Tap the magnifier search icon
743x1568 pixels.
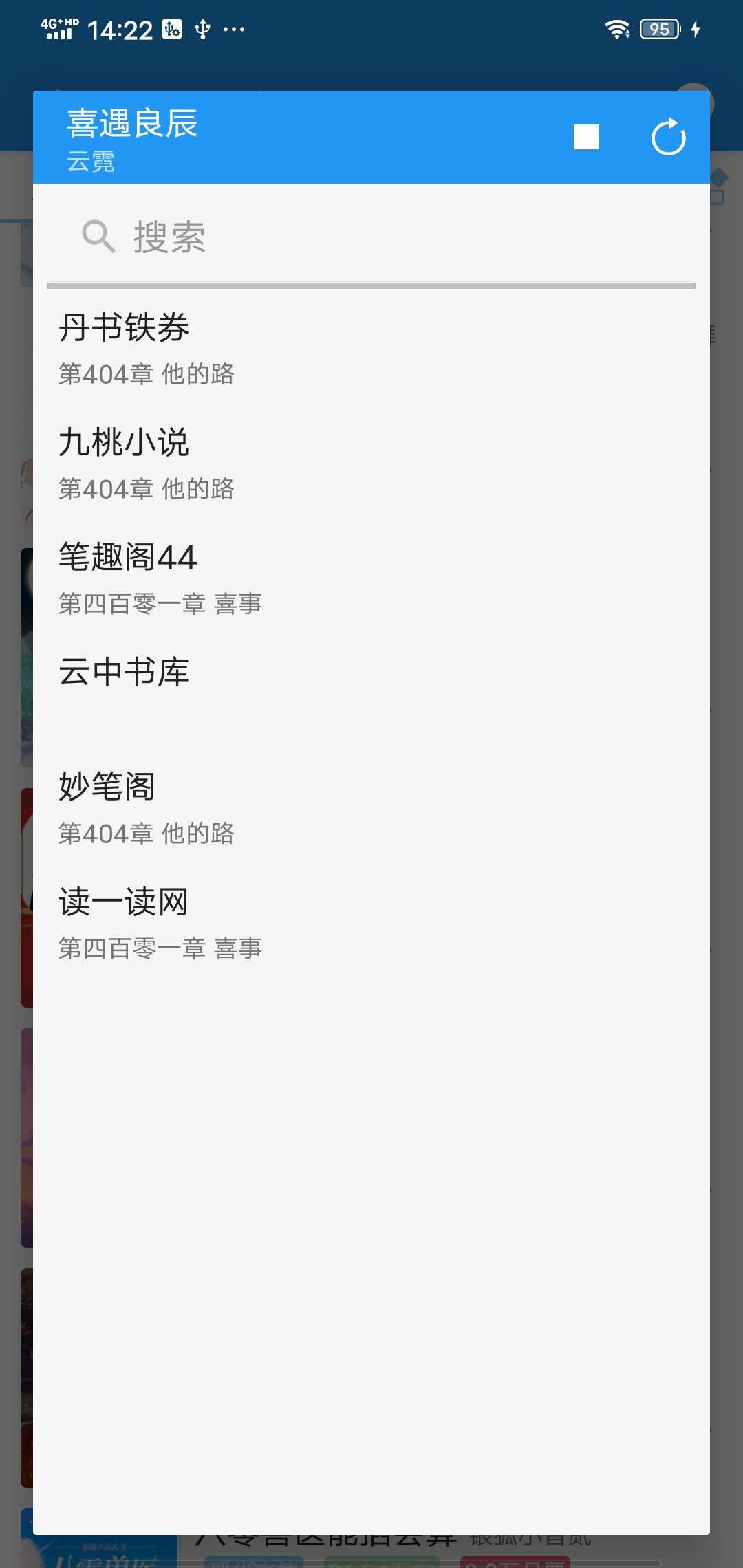click(x=97, y=236)
